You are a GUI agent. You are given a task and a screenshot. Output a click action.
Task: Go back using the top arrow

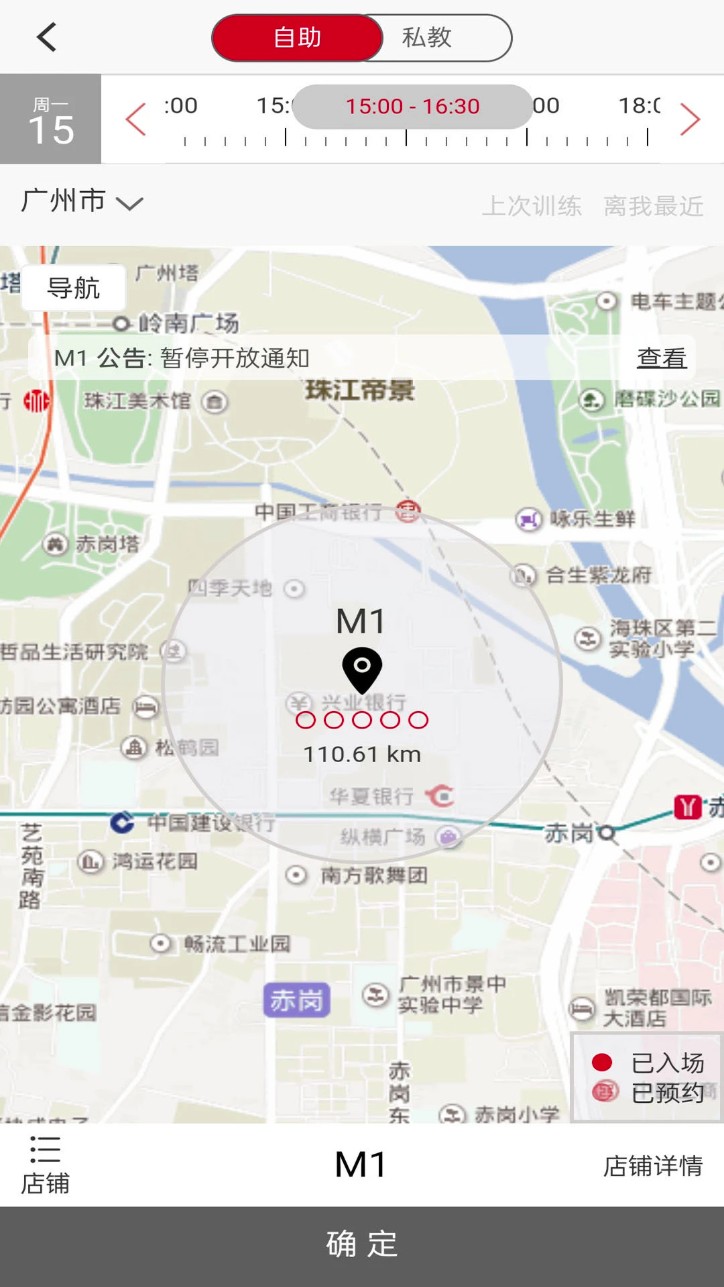tap(47, 38)
